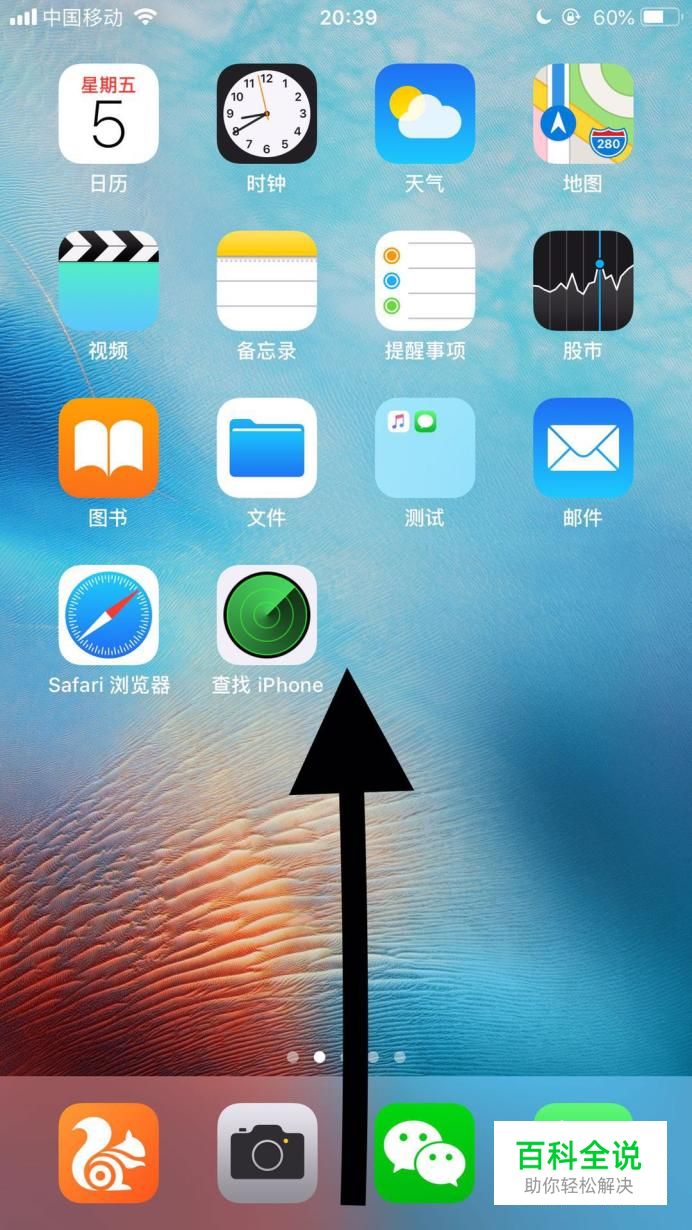Launch the 邮件 mail app
This screenshot has height=1230, width=692.
pyautogui.click(x=582, y=448)
